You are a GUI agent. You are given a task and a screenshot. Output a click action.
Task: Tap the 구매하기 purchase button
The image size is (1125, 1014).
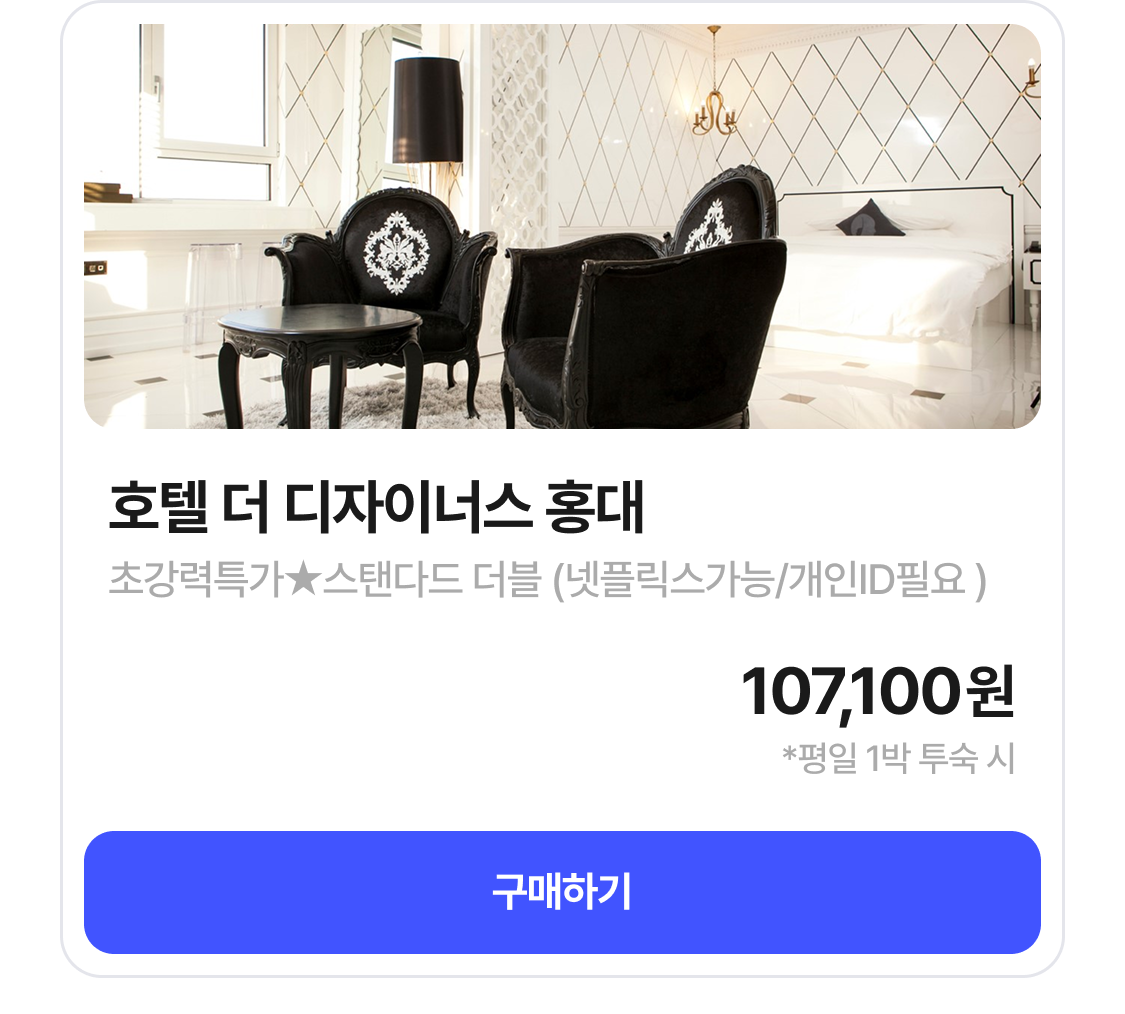562,892
